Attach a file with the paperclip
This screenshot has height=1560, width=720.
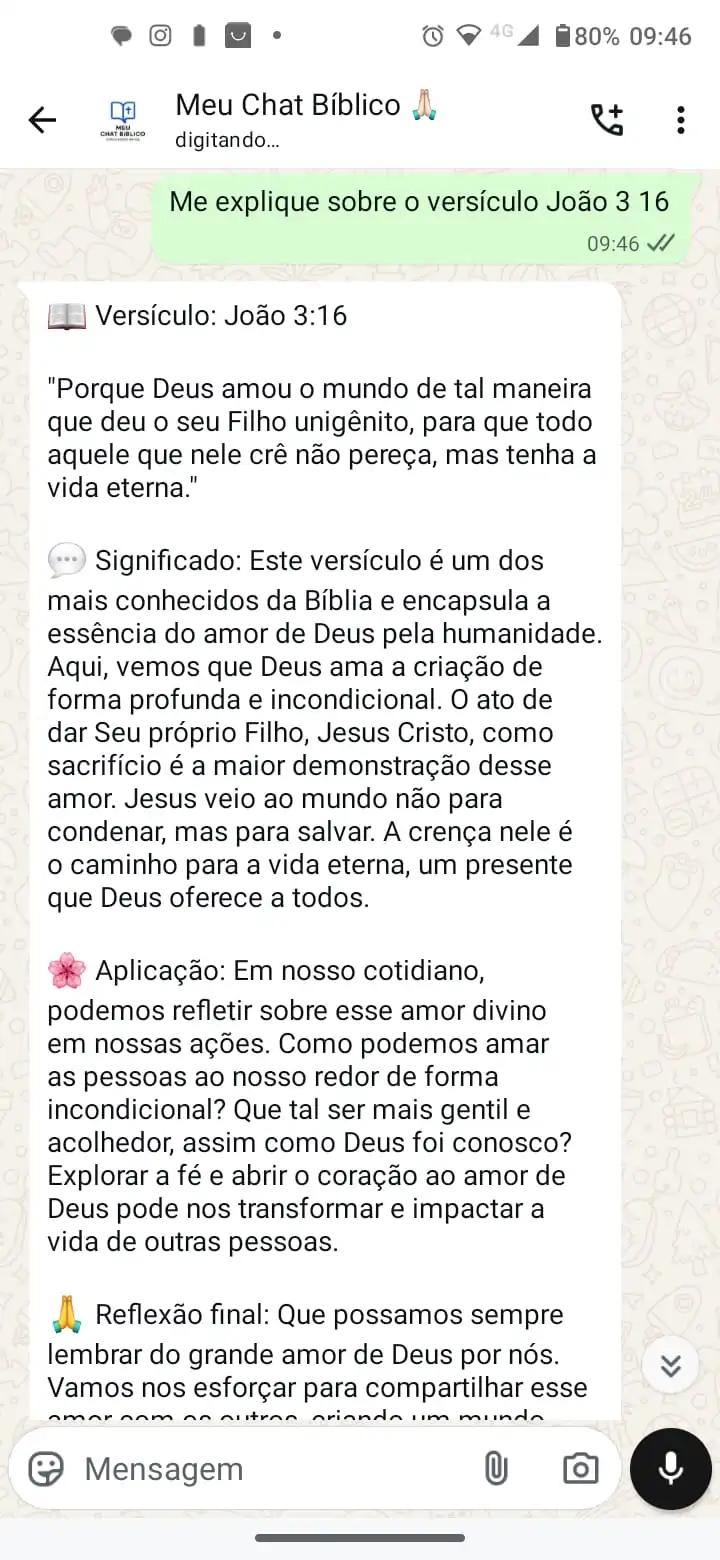496,1468
